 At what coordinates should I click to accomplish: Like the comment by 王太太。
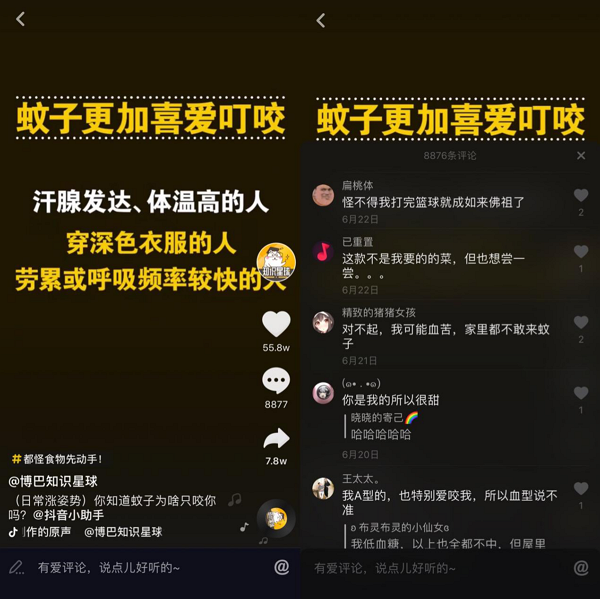tap(581, 490)
